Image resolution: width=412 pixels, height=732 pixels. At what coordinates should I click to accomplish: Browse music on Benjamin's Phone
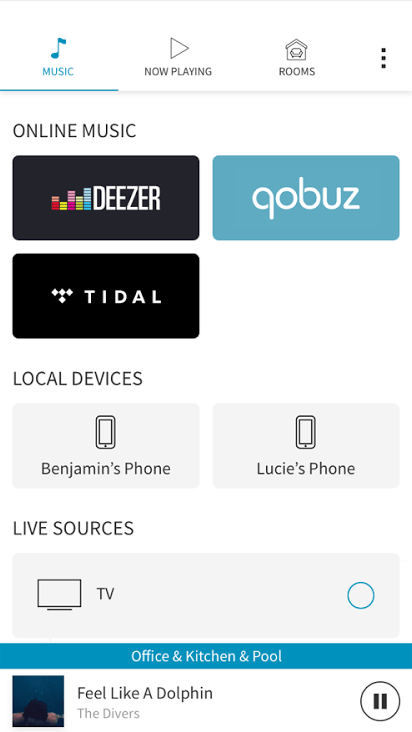pos(106,446)
